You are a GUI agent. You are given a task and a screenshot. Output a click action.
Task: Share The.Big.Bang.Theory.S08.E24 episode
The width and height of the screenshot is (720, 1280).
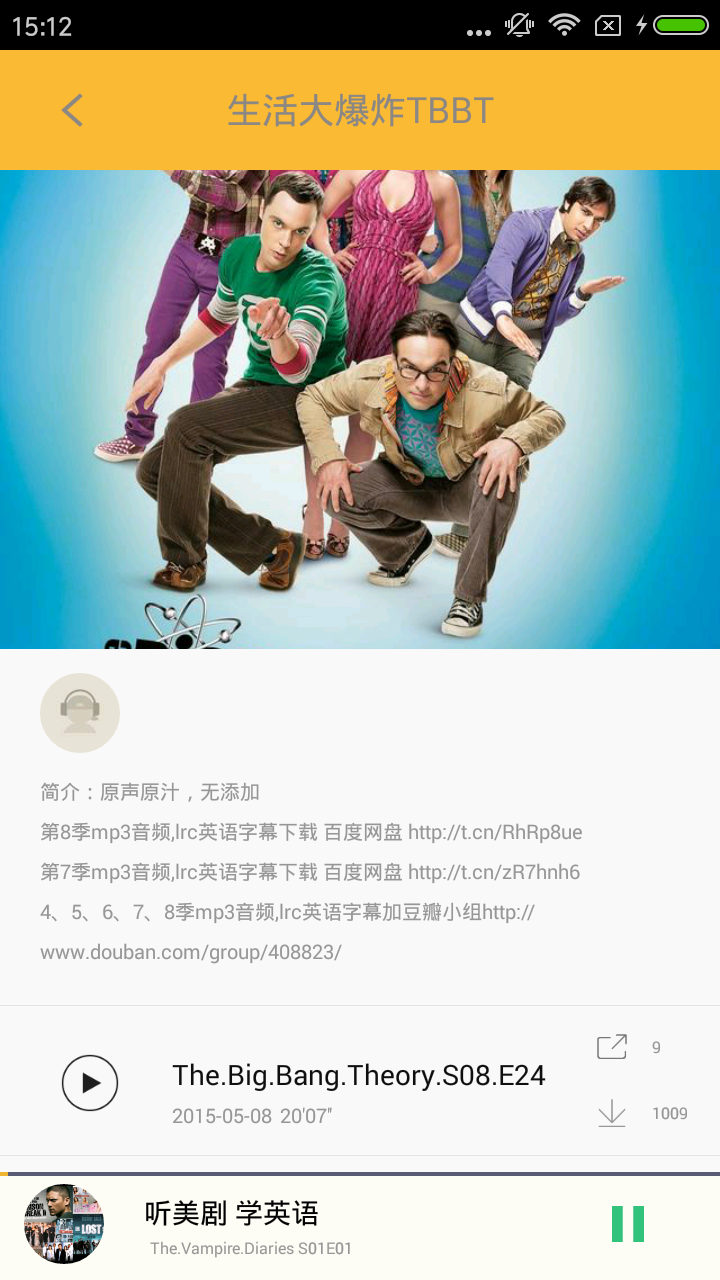coord(612,1047)
